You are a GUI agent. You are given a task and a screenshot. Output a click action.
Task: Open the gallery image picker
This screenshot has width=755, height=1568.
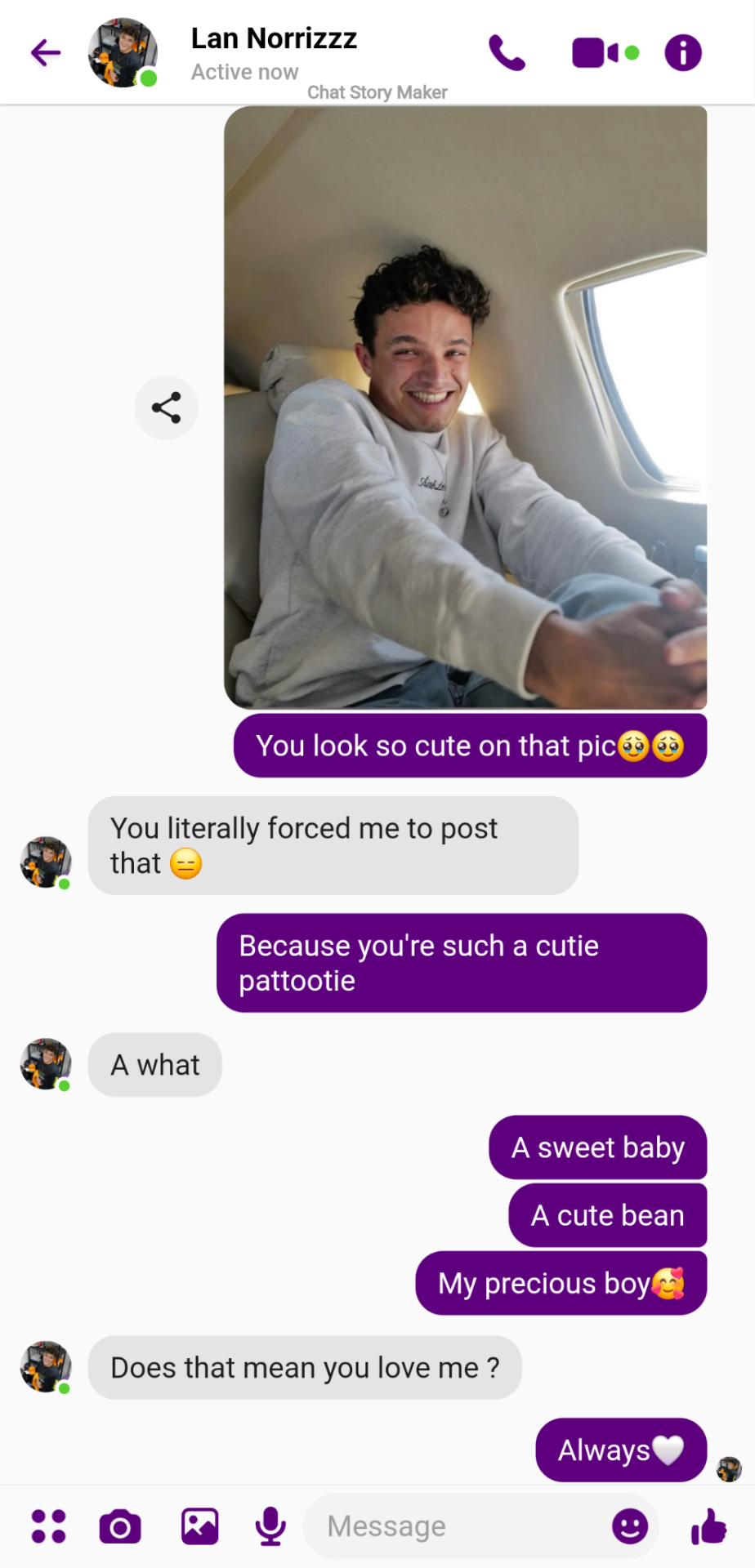(199, 1526)
